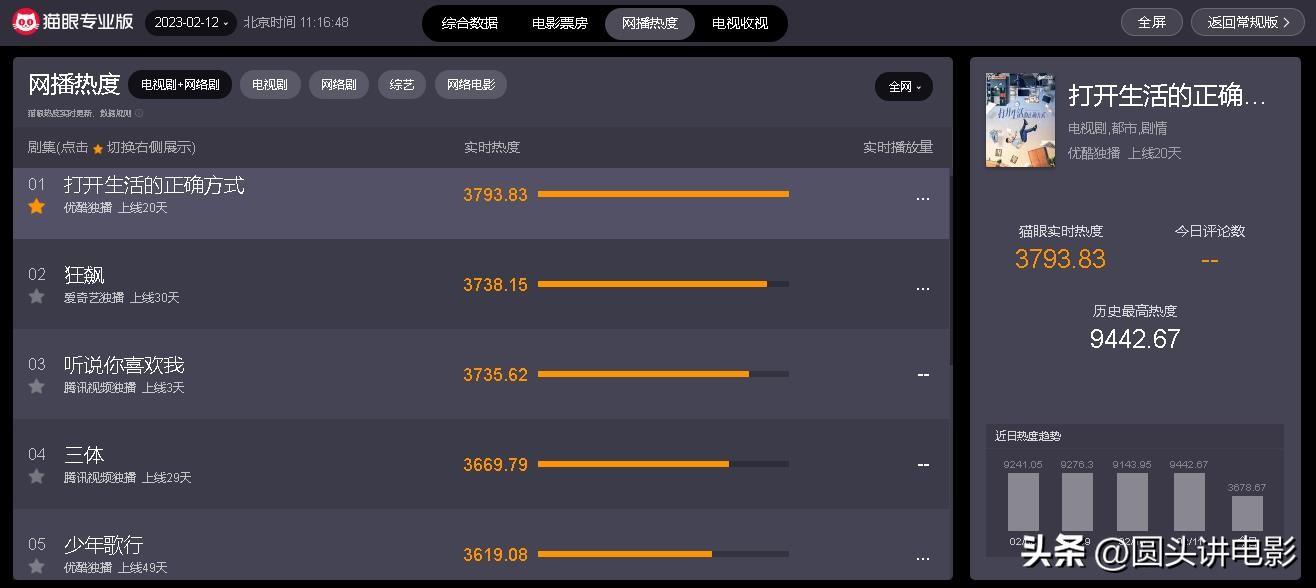The image size is (1316, 588).
Task: Switch to the 综合数据 tab
Action: pos(469,23)
